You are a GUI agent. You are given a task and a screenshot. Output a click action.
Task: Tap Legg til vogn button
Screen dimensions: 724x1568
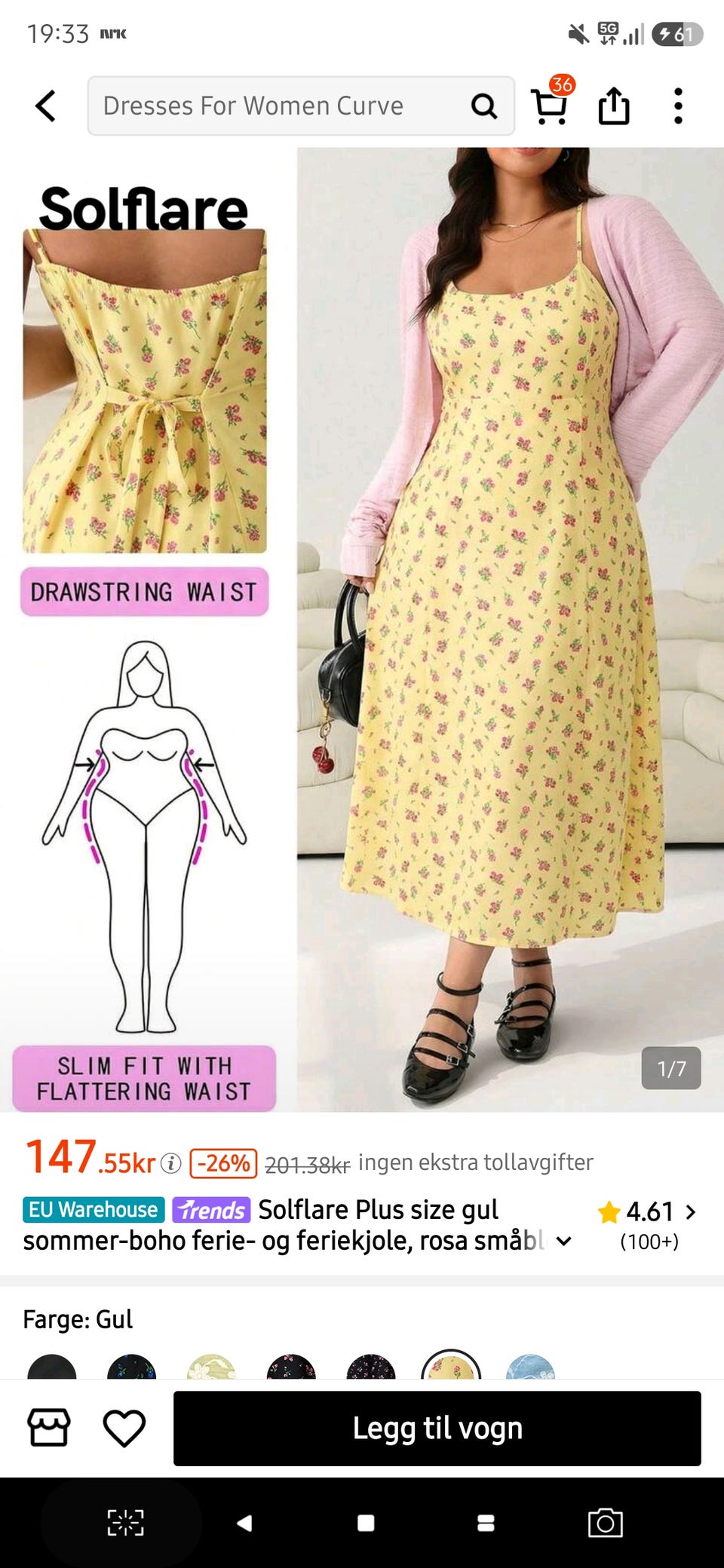[437, 1429]
